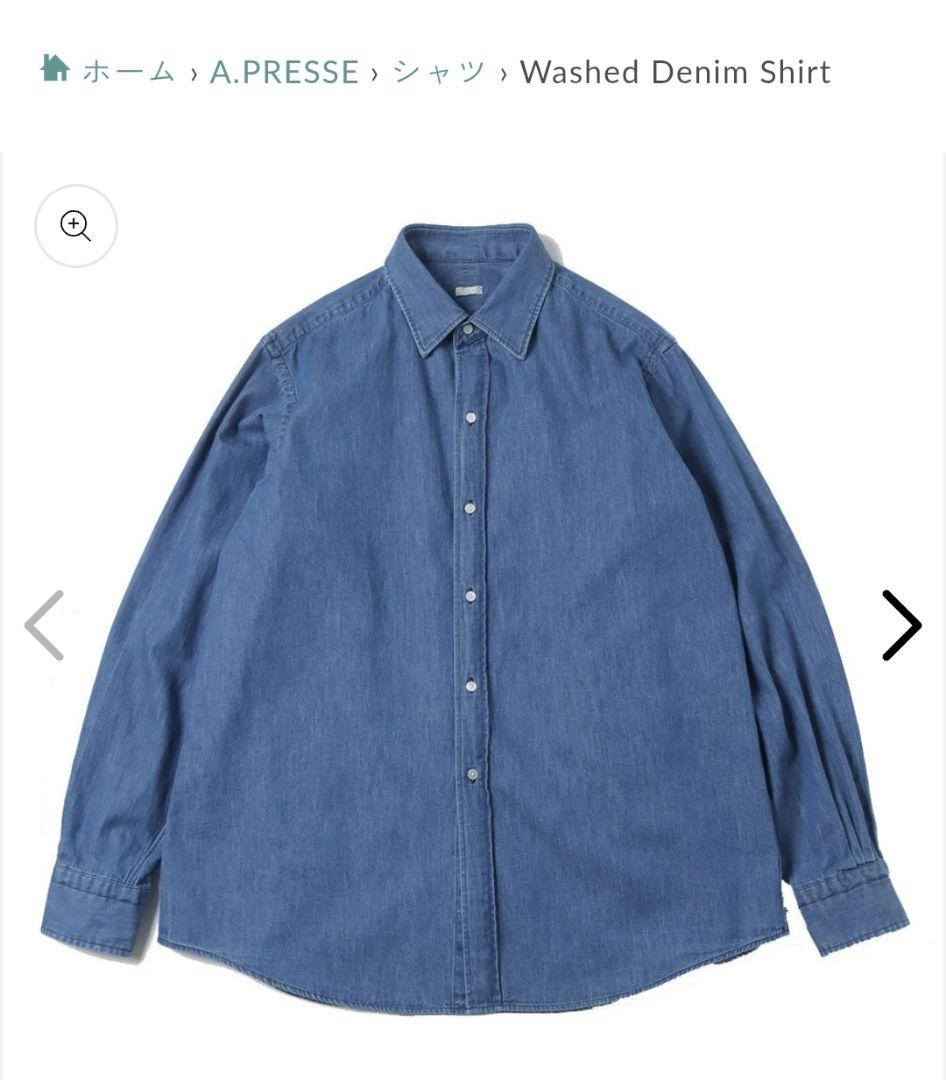This screenshot has height=1080, width=946.
Task: Click the breadcrumb trail navigation bar
Action: [440, 71]
